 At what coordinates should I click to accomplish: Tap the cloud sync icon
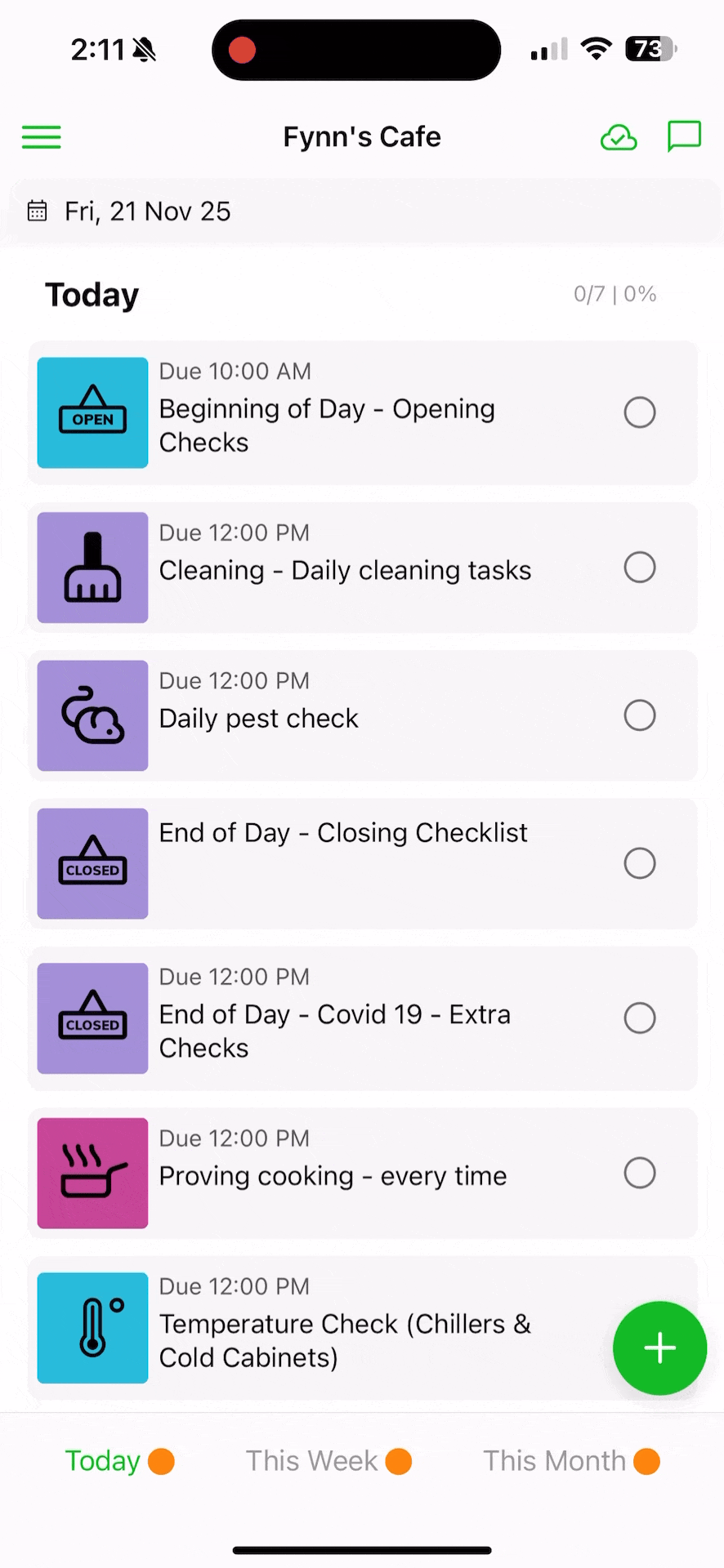(619, 137)
